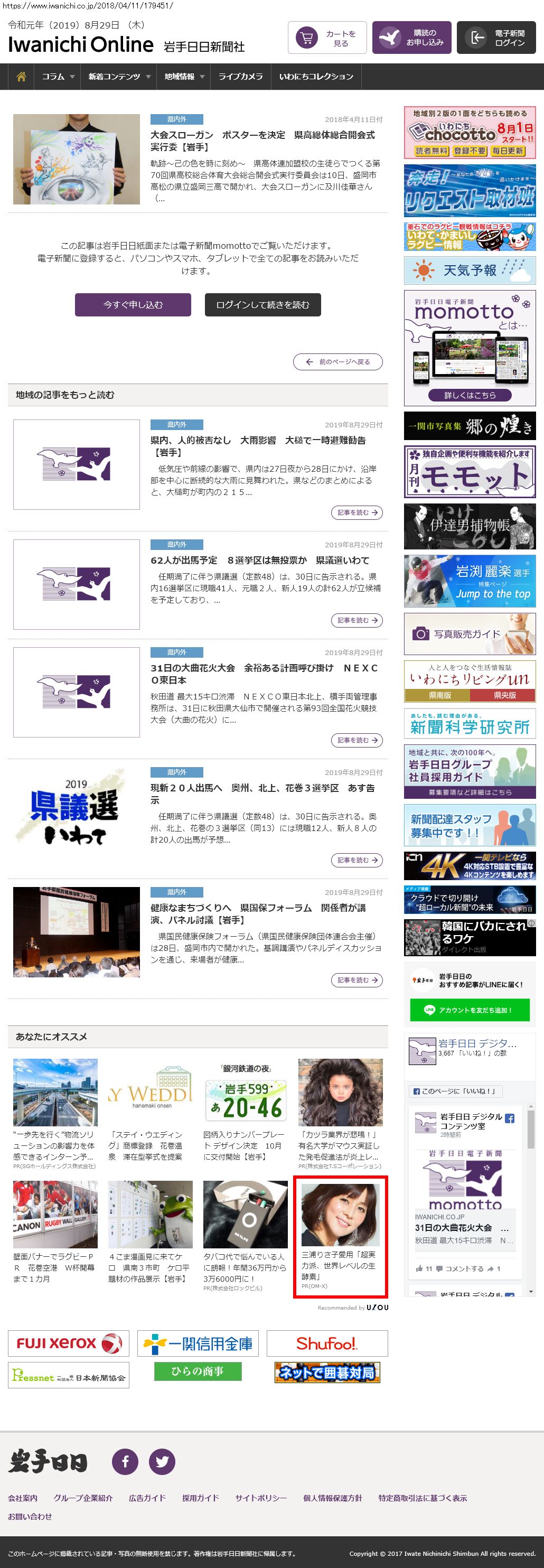The height and width of the screenshot is (1568, 544).
Task: Open 購読のお申し込み subscription button
Action: click(411, 39)
